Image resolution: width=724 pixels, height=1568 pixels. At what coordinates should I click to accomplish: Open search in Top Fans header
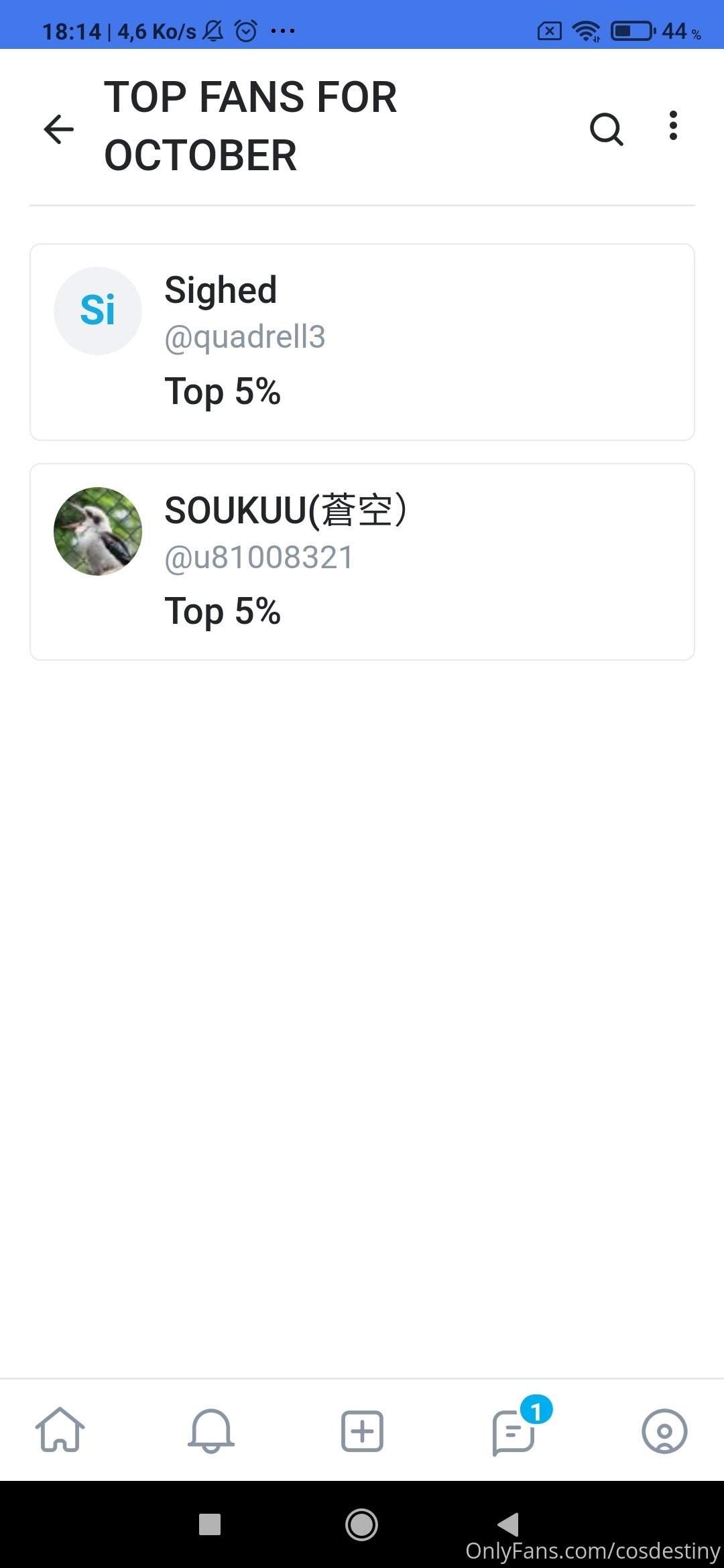606,128
